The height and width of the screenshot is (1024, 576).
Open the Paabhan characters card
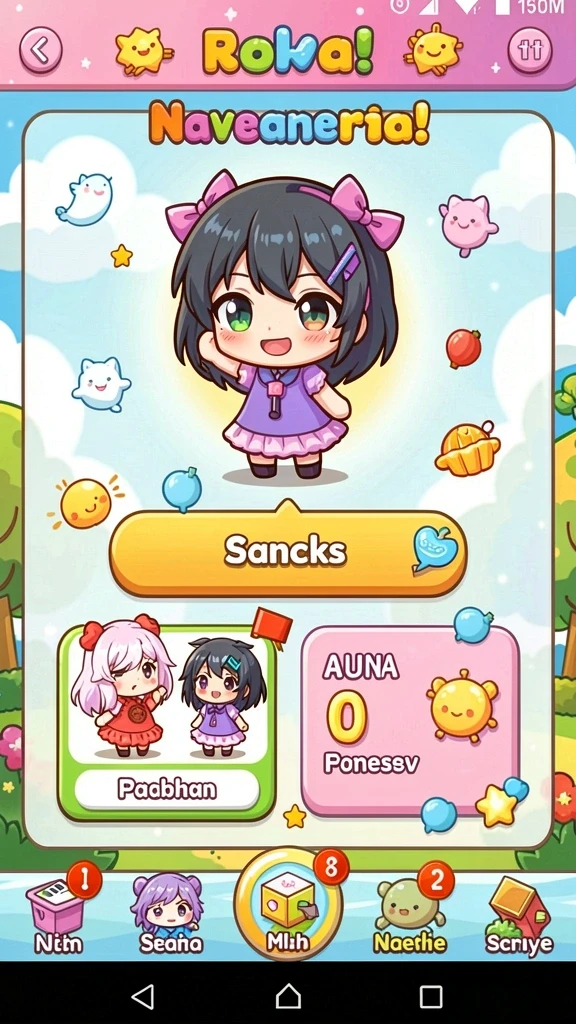tap(167, 723)
